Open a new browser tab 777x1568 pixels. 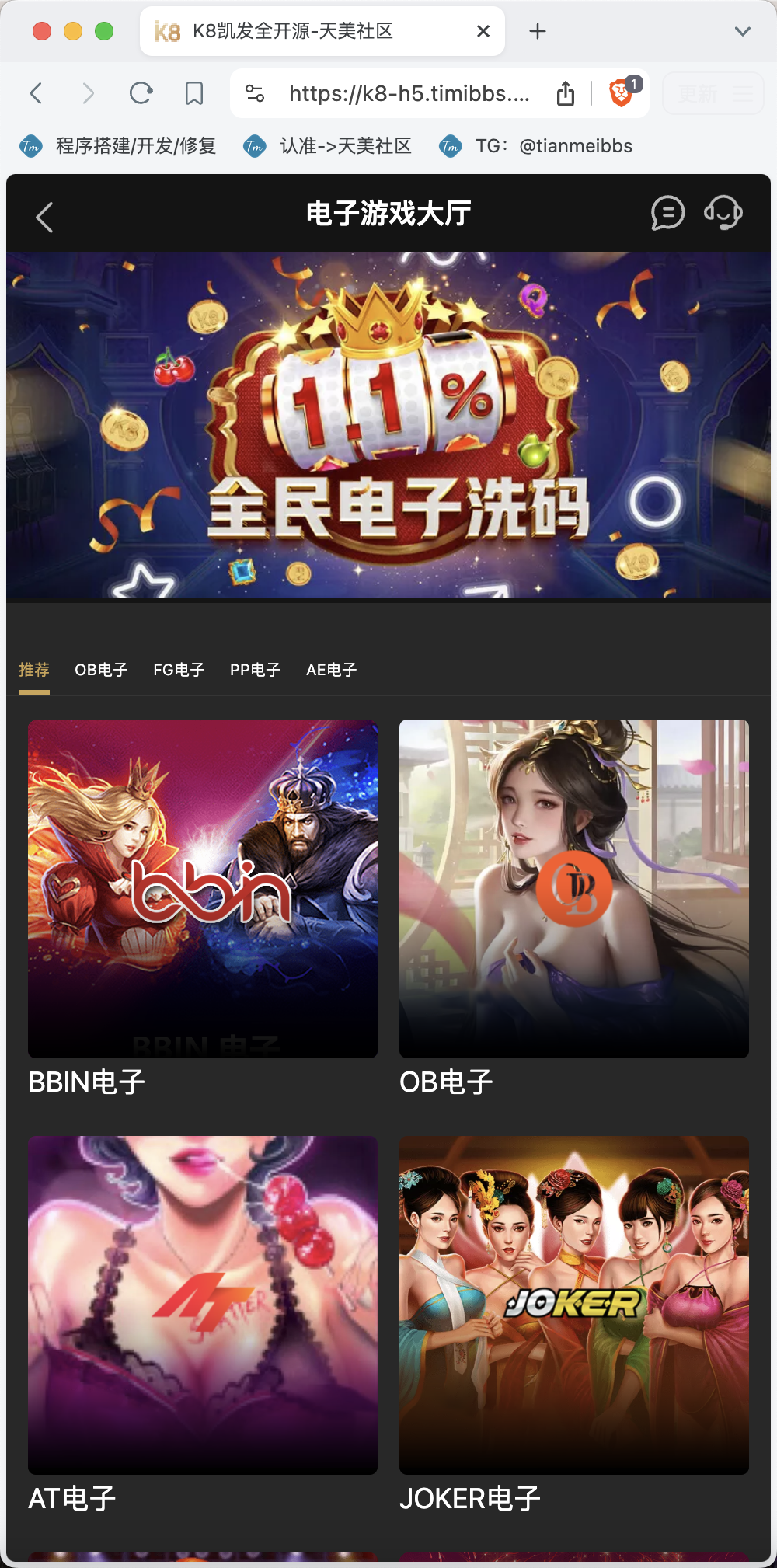(x=537, y=31)
